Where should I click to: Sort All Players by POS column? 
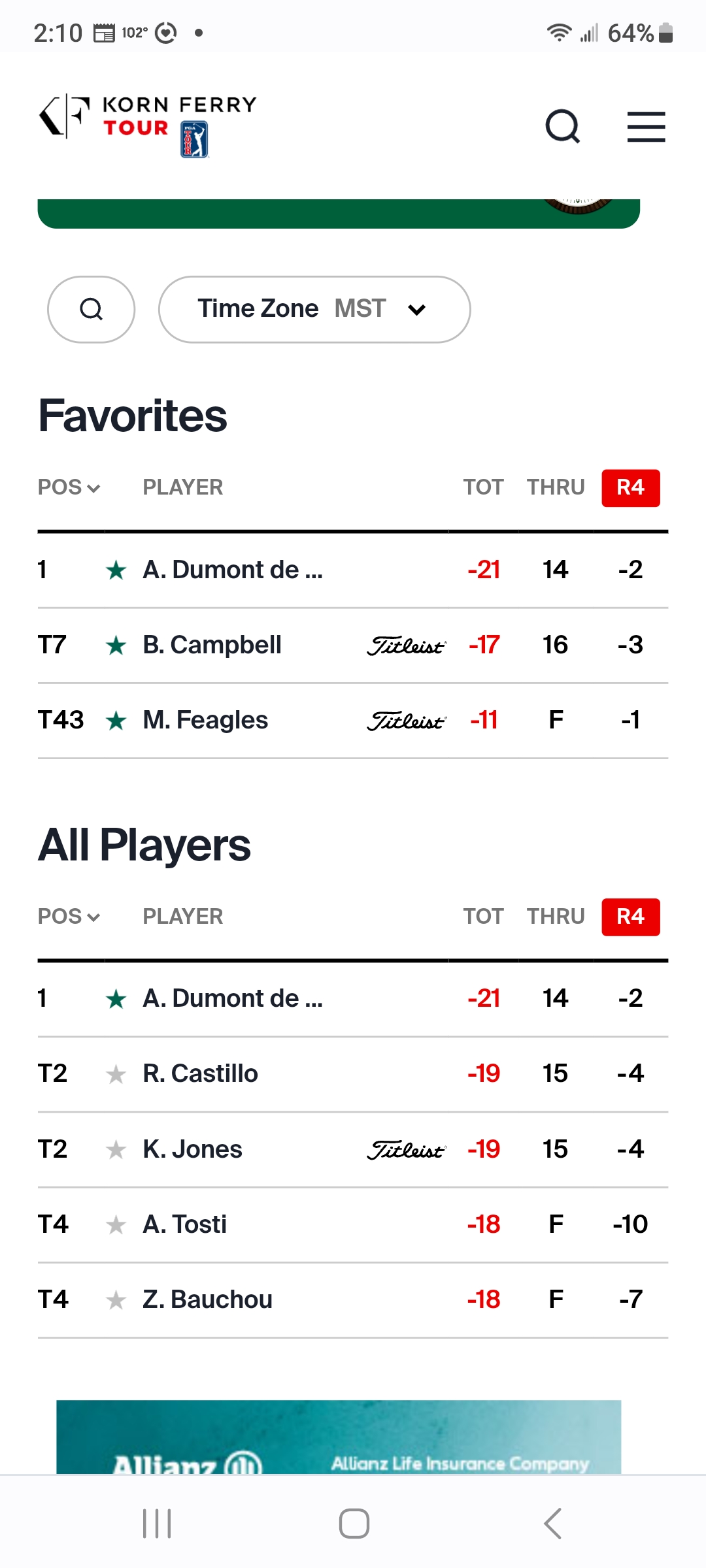pyautogui.click(x=69, y=917)
